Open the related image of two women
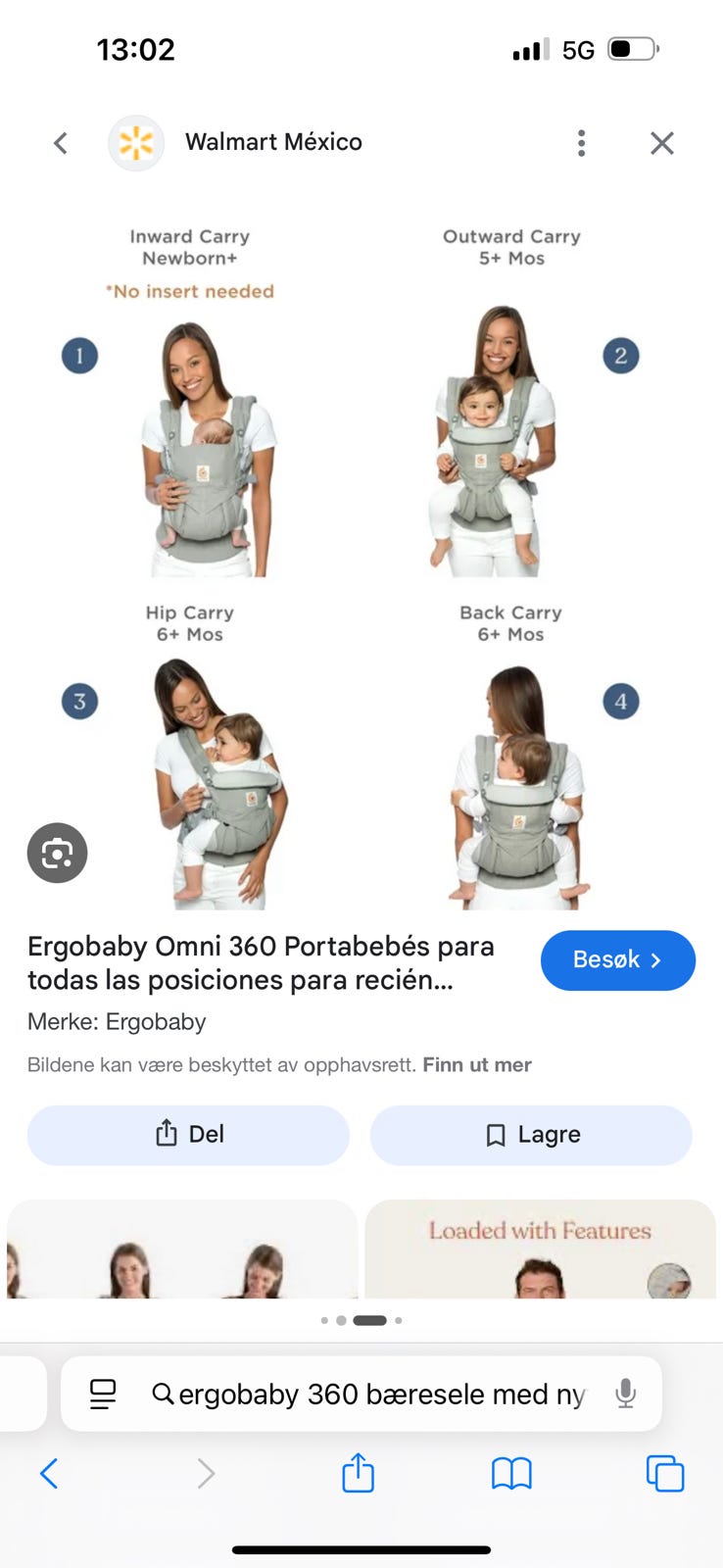This screenshot has height=1568, width=723. (x=182, y=1249)
